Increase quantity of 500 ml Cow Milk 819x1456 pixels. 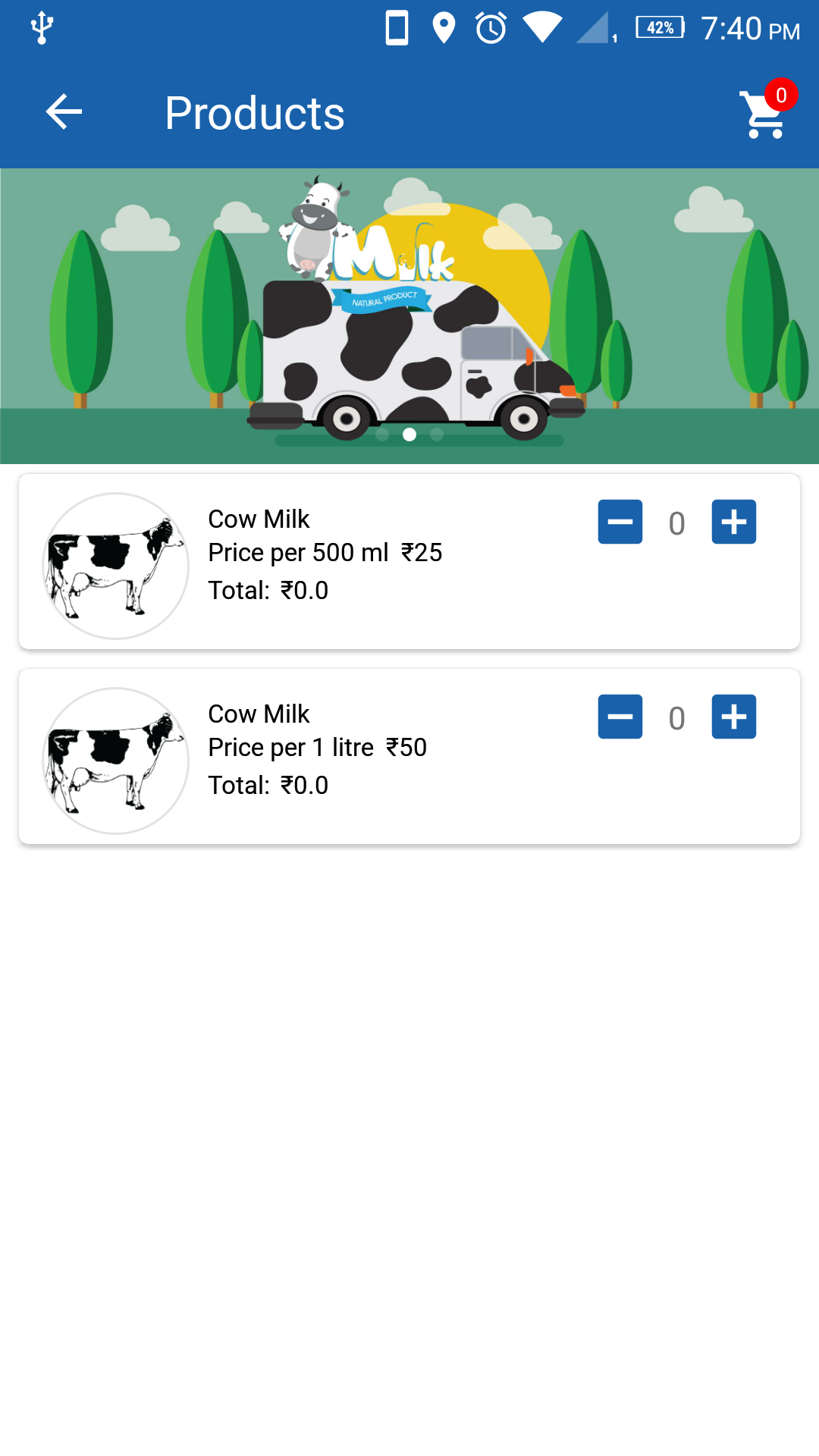coord(733,522)
